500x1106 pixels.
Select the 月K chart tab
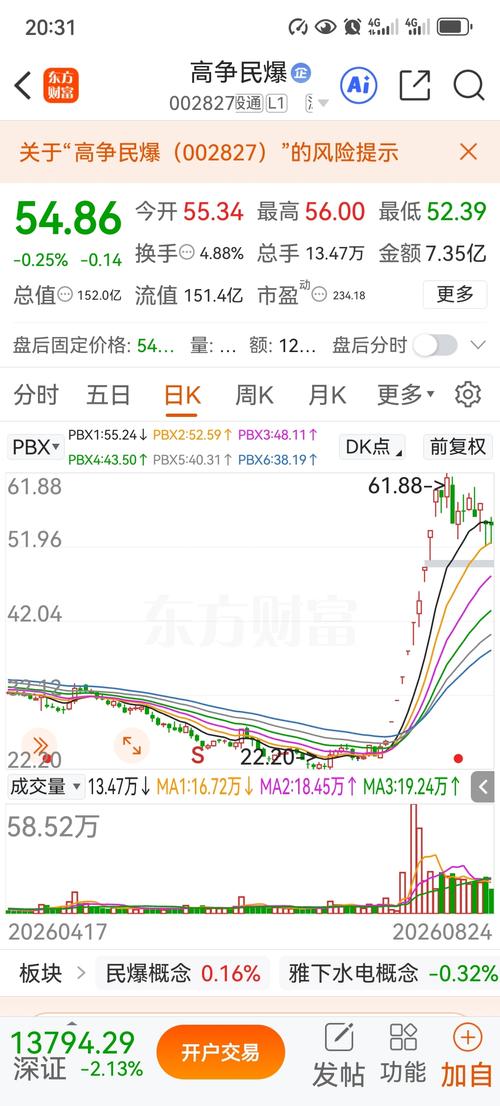327,395
